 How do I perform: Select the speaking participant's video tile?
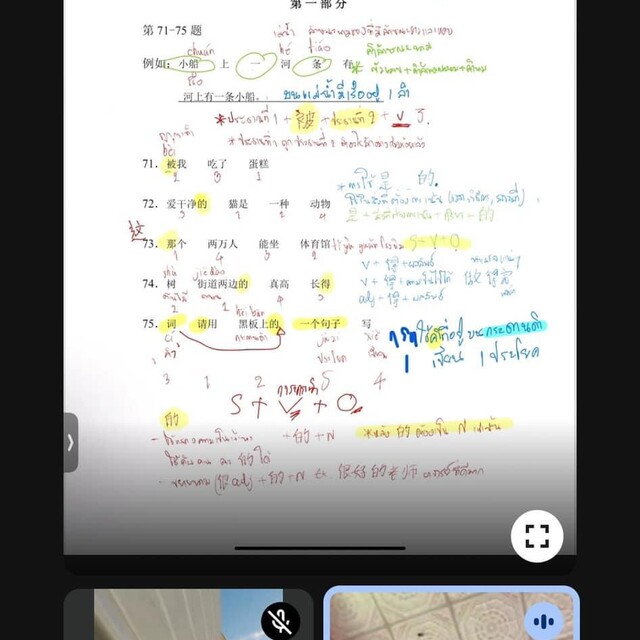click(450, 614)
